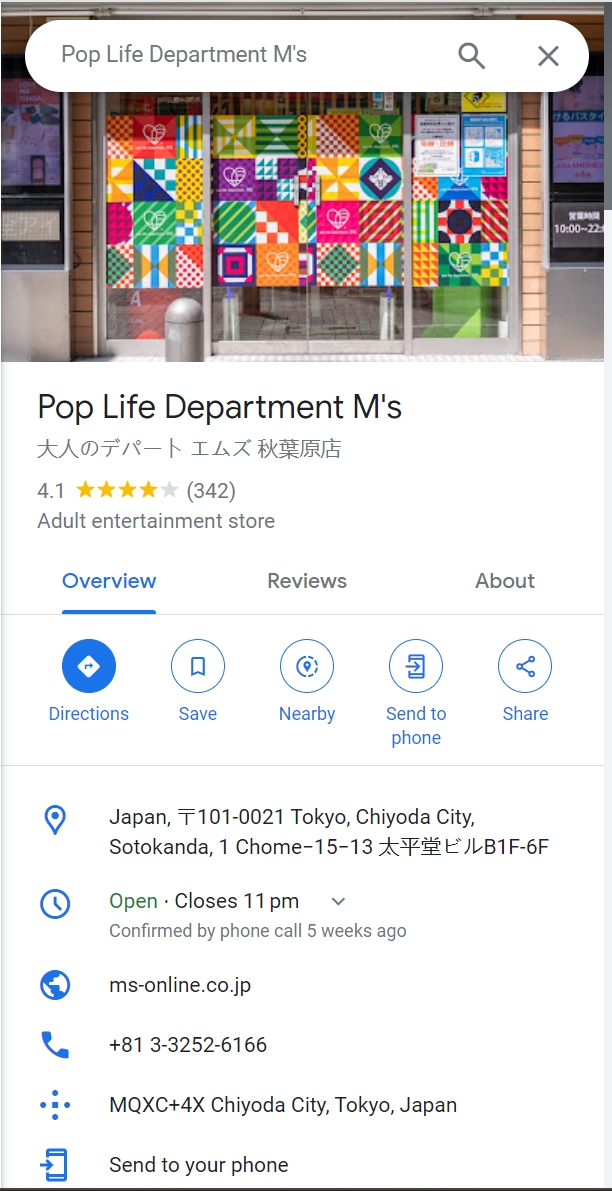
Task: Search Nearby this location
Action: (x=307, y=667)
